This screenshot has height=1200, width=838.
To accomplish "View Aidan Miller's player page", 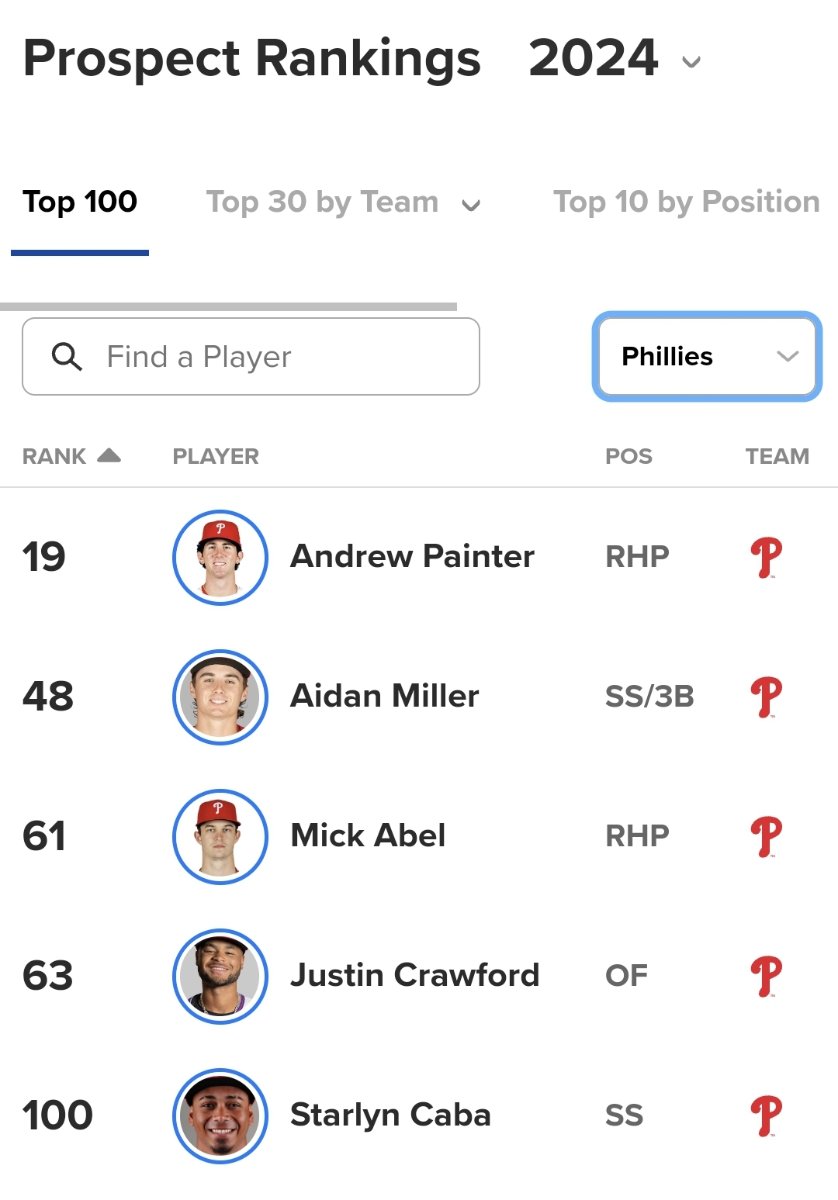I will click(x=384, y=696).
